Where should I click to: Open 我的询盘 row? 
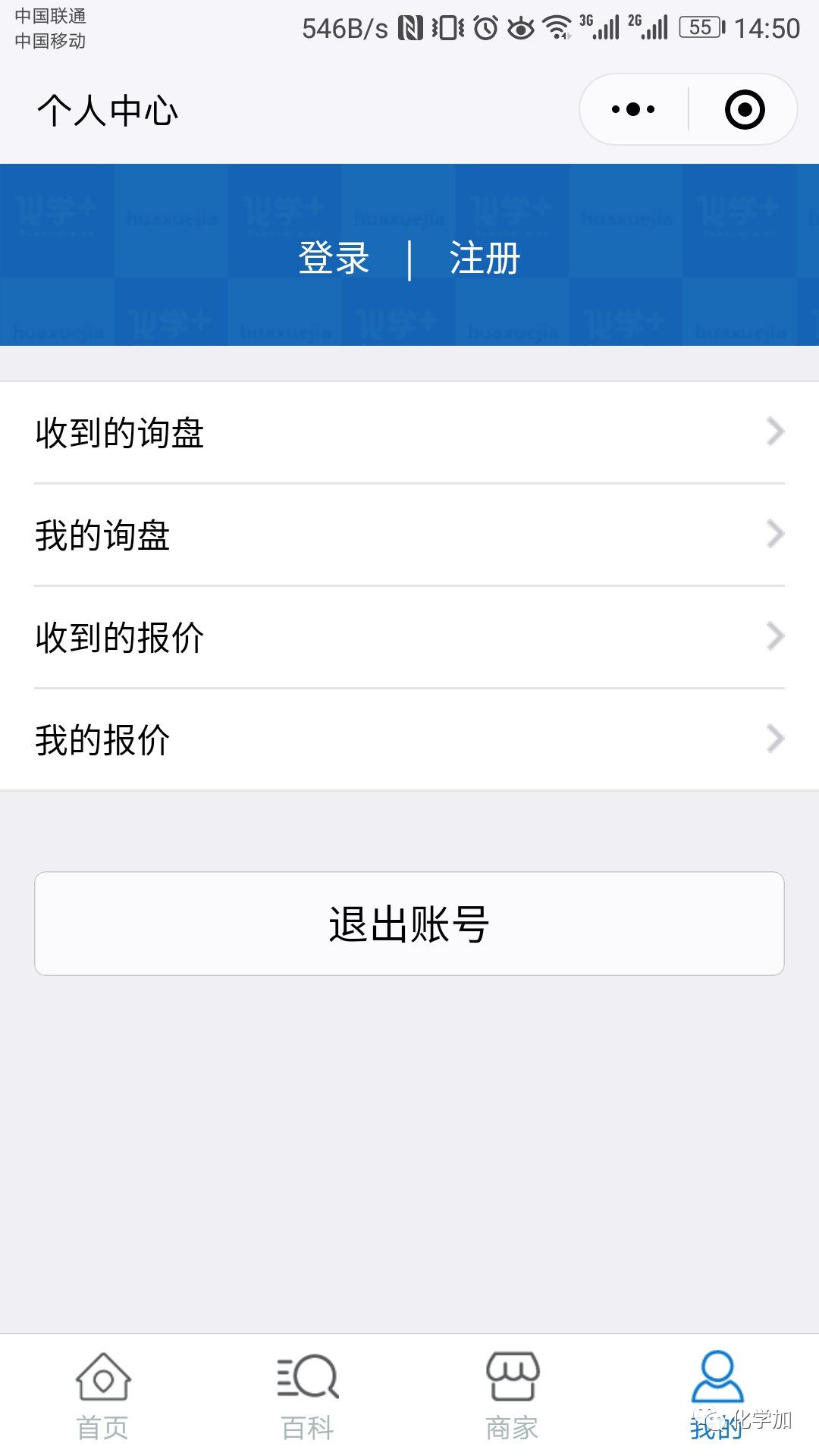(x=409, y=535)
